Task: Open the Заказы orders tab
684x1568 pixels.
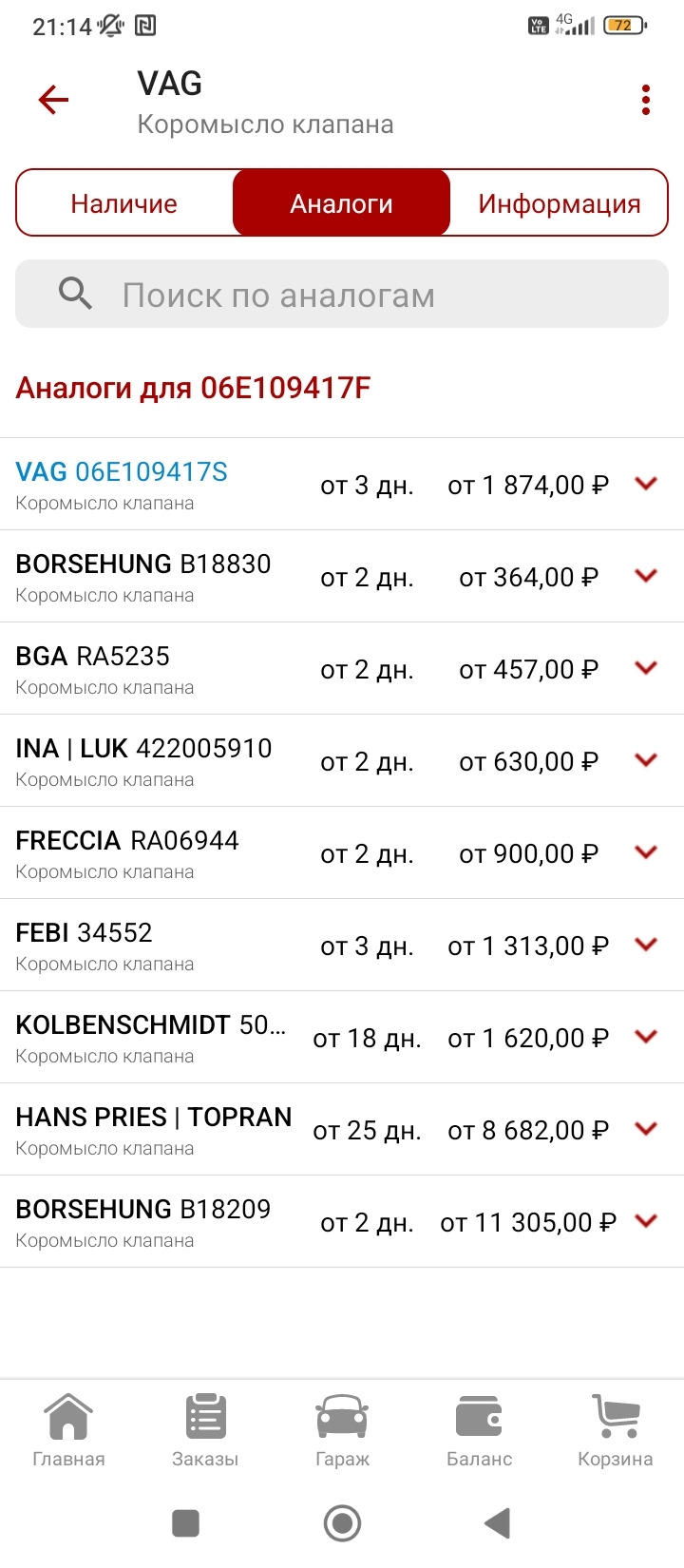Action: 205,1431
